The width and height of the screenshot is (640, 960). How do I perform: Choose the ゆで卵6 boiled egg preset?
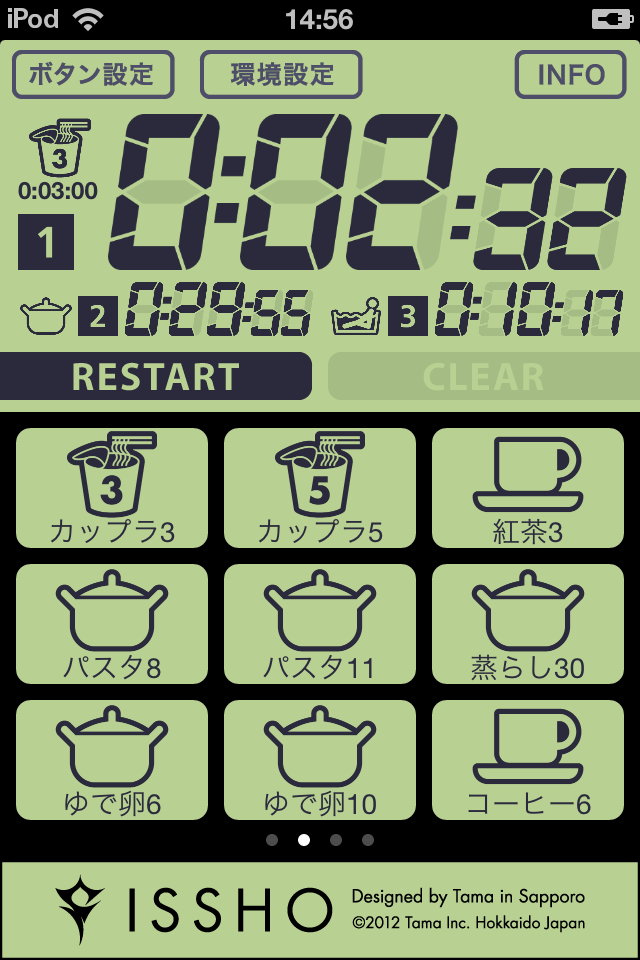pos(112,760)
